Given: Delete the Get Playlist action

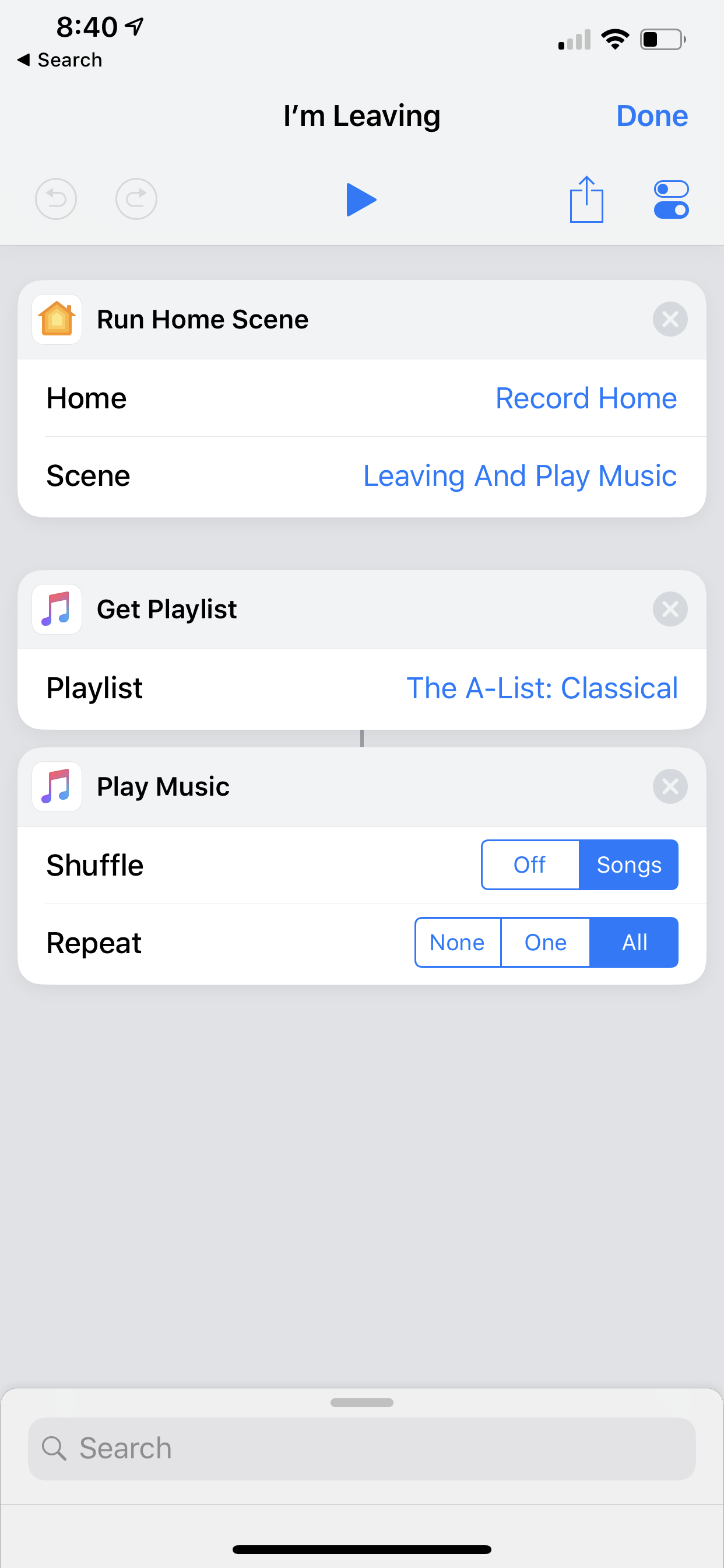Looking at the screenshot, I should pyautogui.click(x=670, y=608).
